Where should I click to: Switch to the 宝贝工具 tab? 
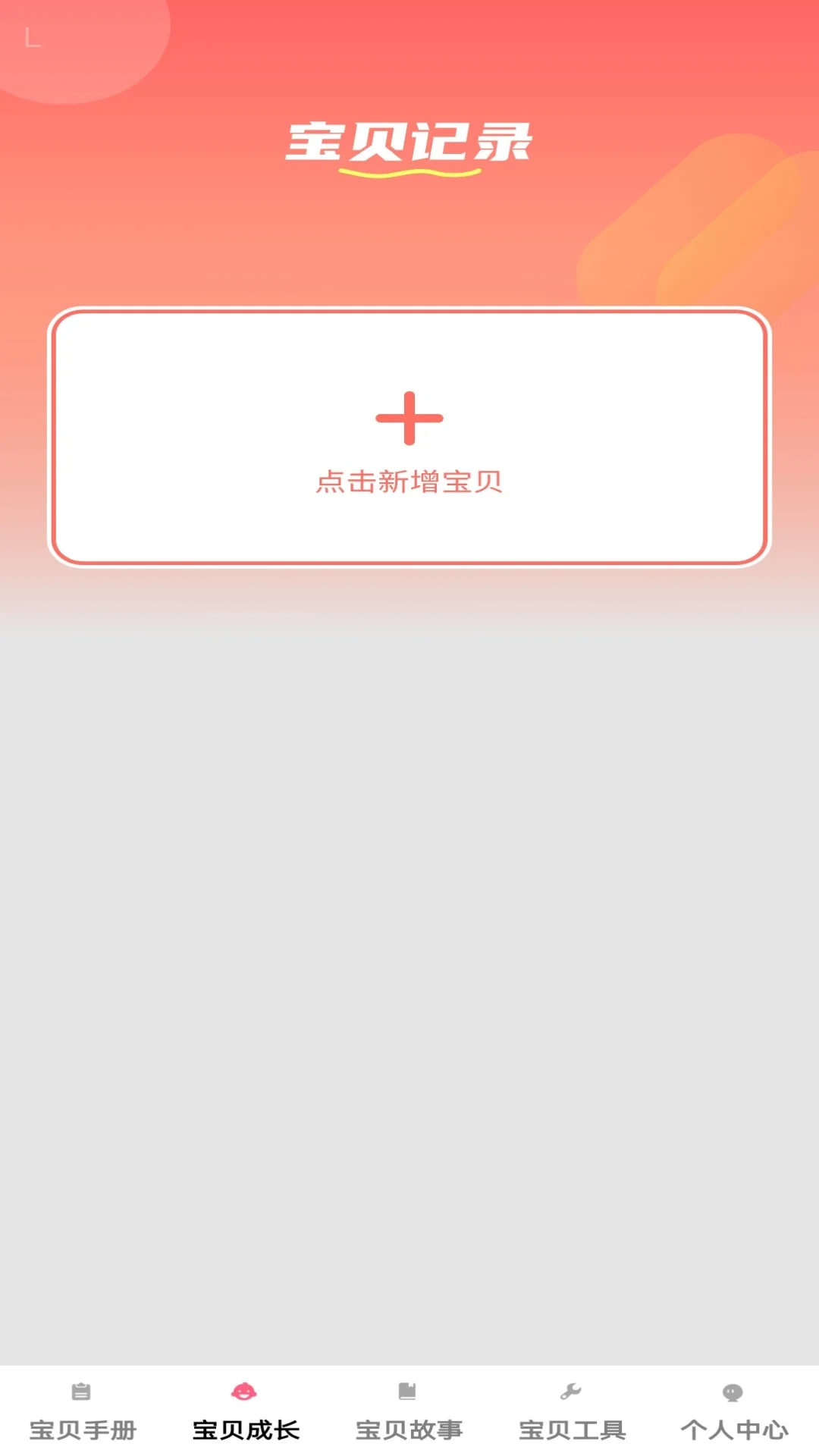pos(573,1429)
